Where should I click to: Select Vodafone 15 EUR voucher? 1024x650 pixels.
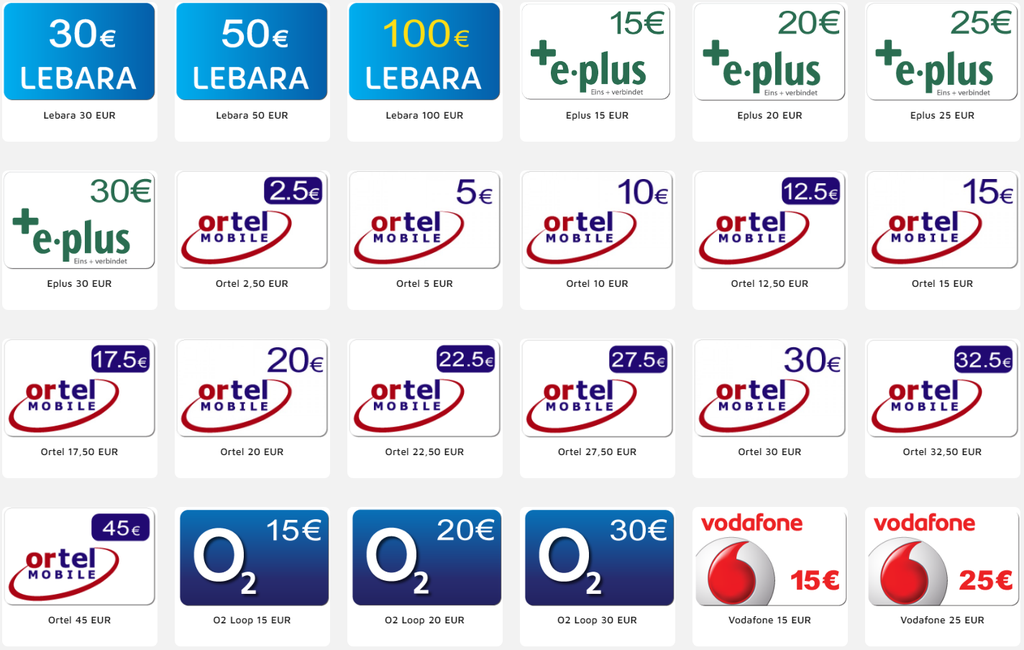tap(769, 557)
